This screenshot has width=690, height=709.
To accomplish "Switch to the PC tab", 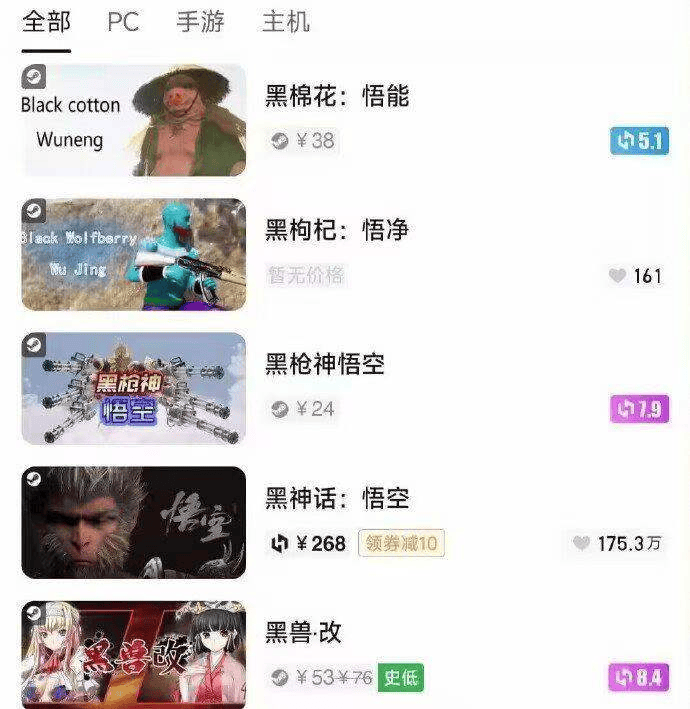I will coord(123,22).
